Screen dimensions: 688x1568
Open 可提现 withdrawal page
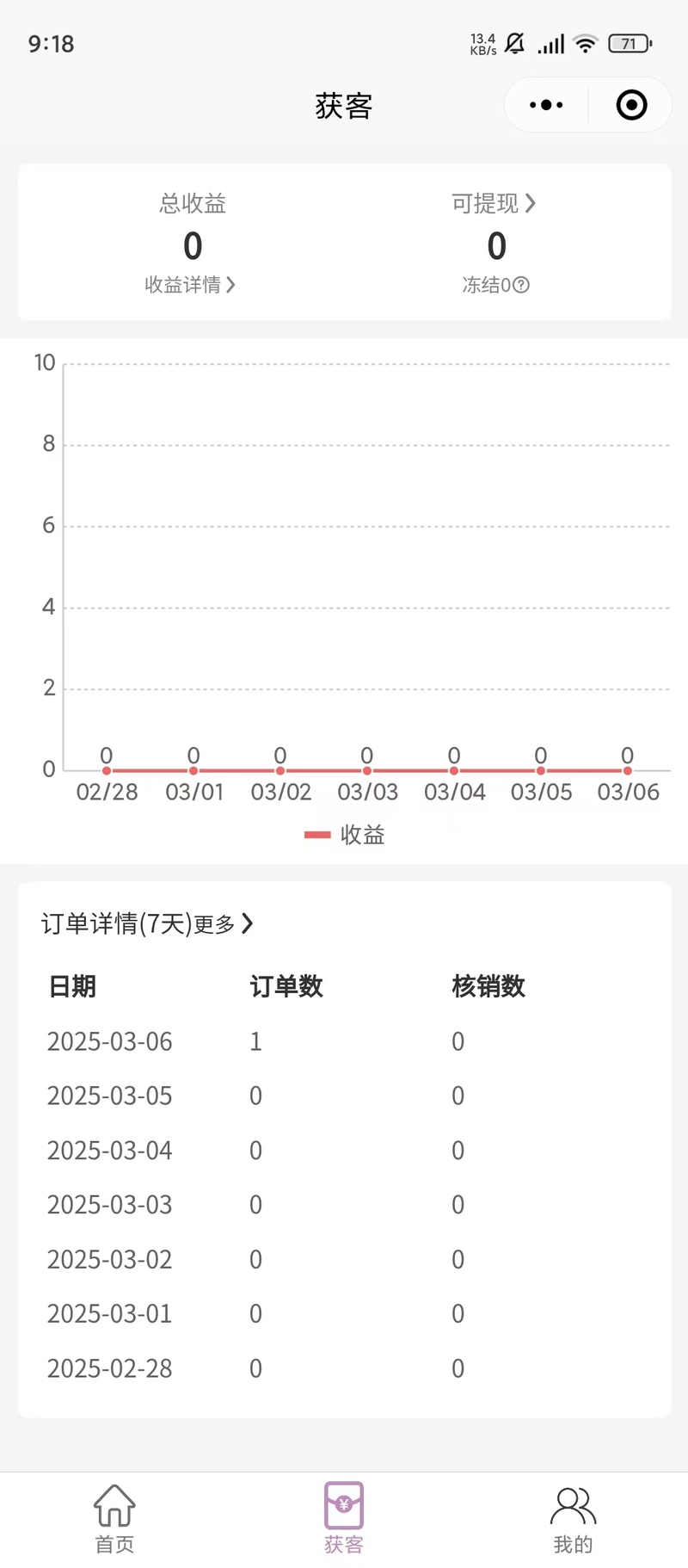pos(494,204)
